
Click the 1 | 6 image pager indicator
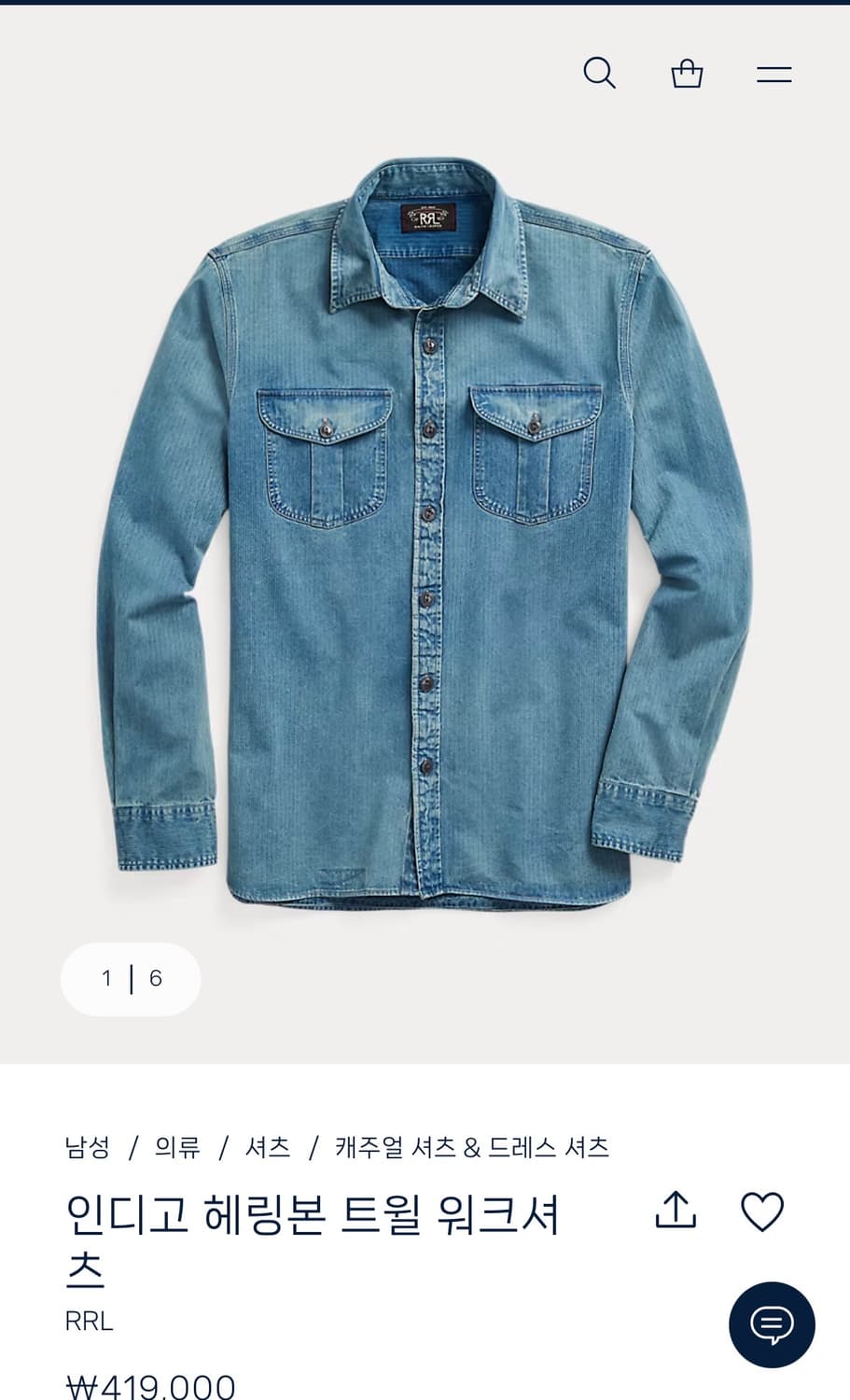coord(131,978)
